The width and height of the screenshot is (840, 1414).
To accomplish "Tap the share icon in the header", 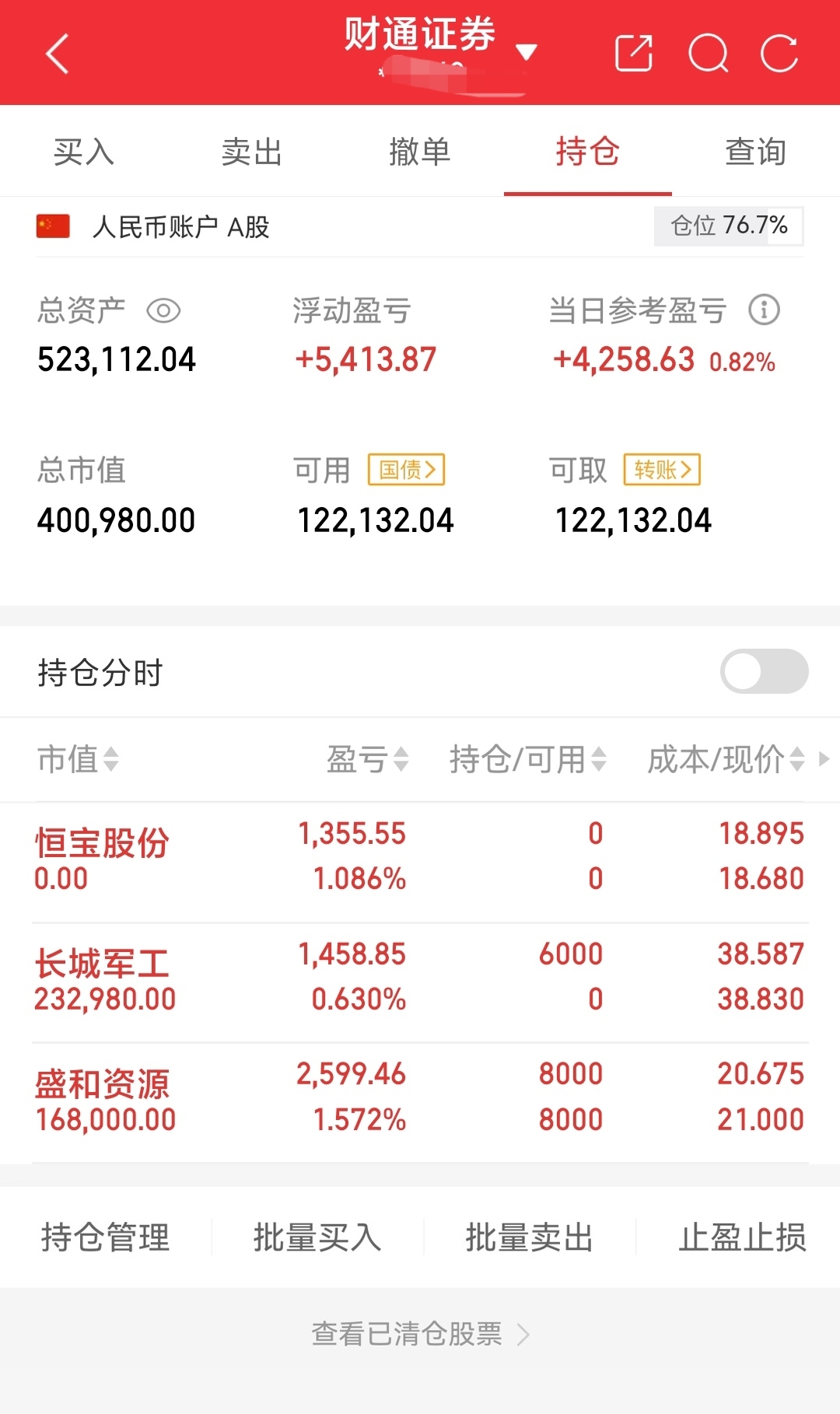I will click(634, 53).
